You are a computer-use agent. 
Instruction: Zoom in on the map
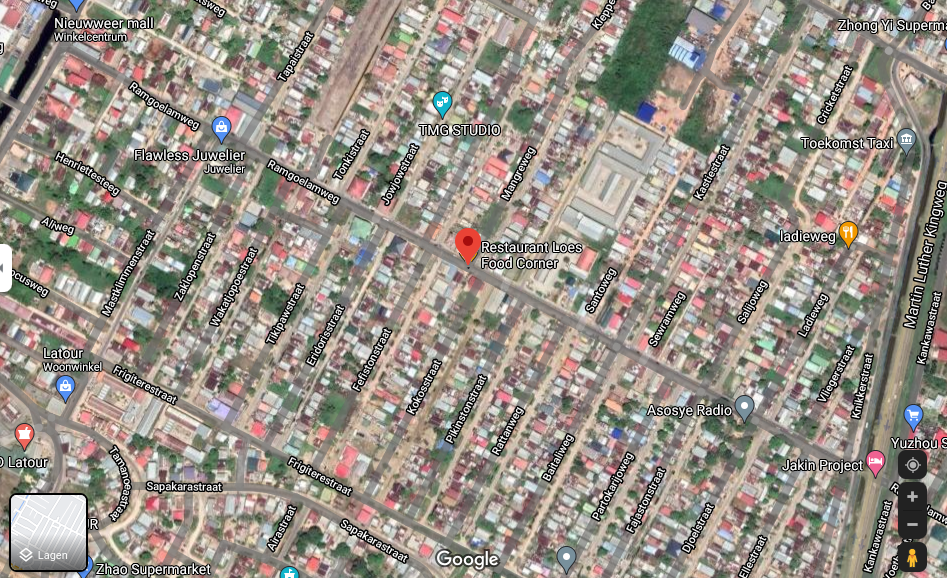(912, 497)
